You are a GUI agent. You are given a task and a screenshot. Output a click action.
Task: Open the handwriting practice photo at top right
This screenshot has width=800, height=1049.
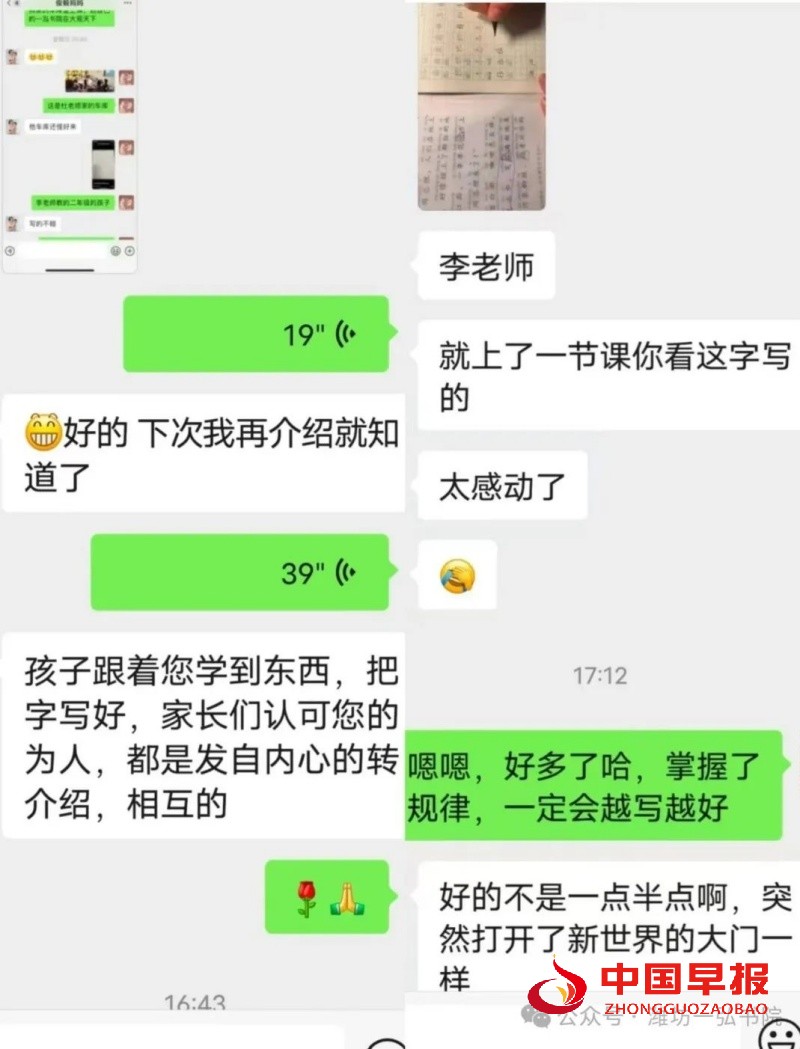point(480,105)
